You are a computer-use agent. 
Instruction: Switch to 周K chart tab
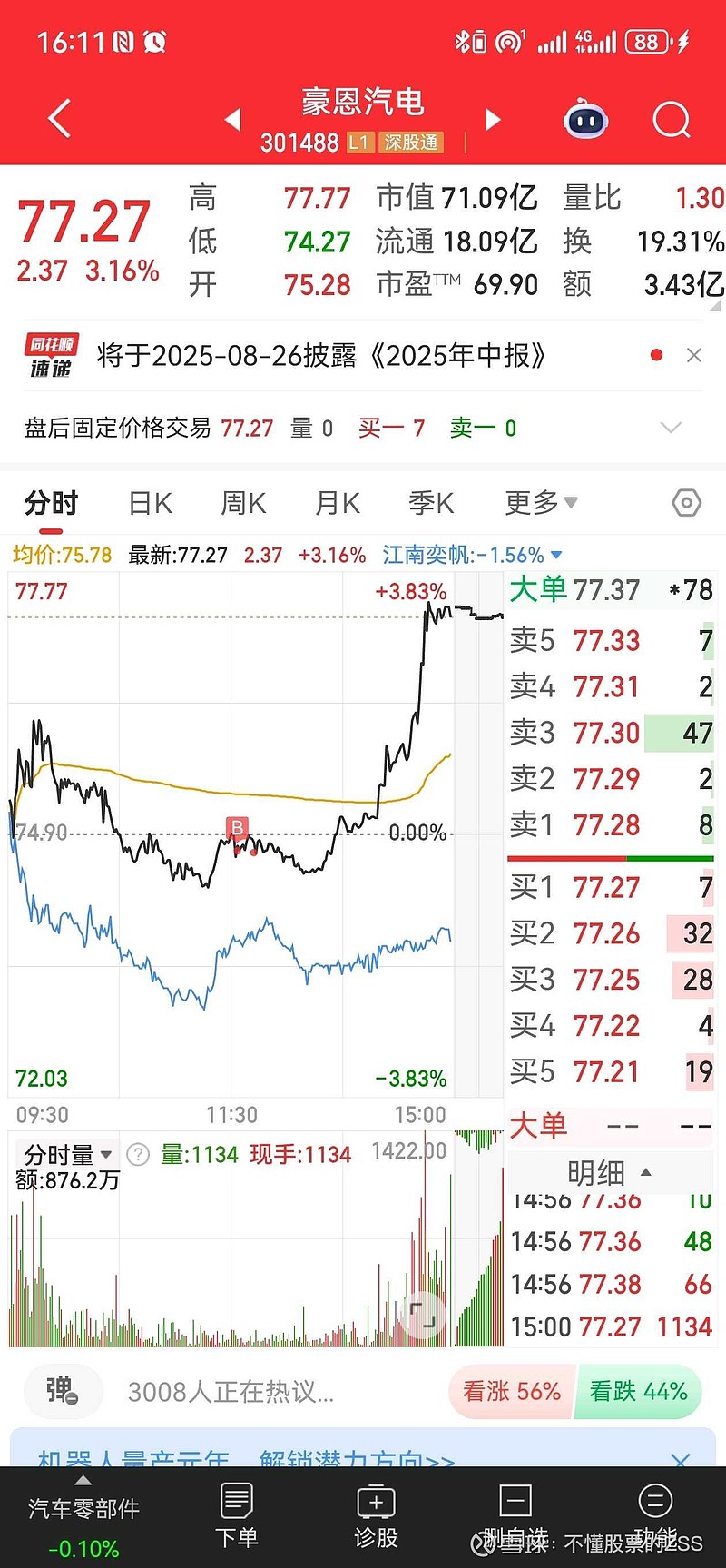[x=244, y=503]
